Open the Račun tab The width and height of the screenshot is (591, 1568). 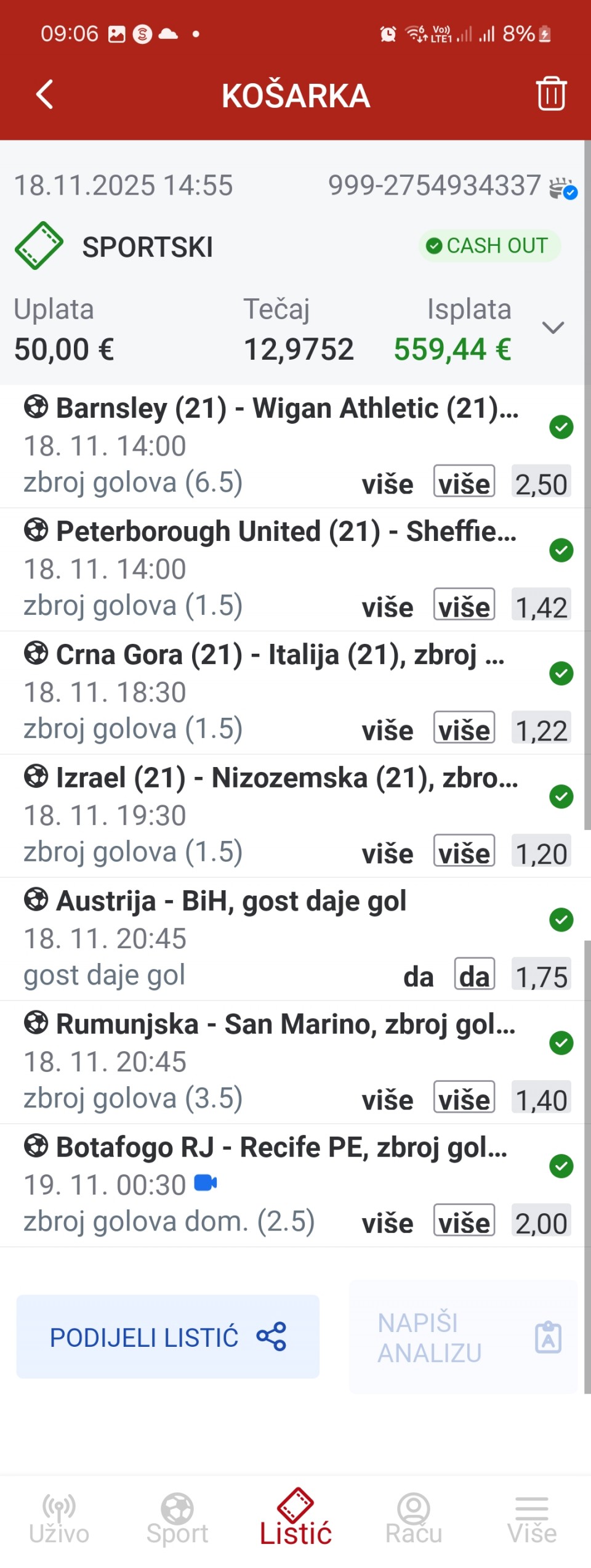(x=414, y=1520)
